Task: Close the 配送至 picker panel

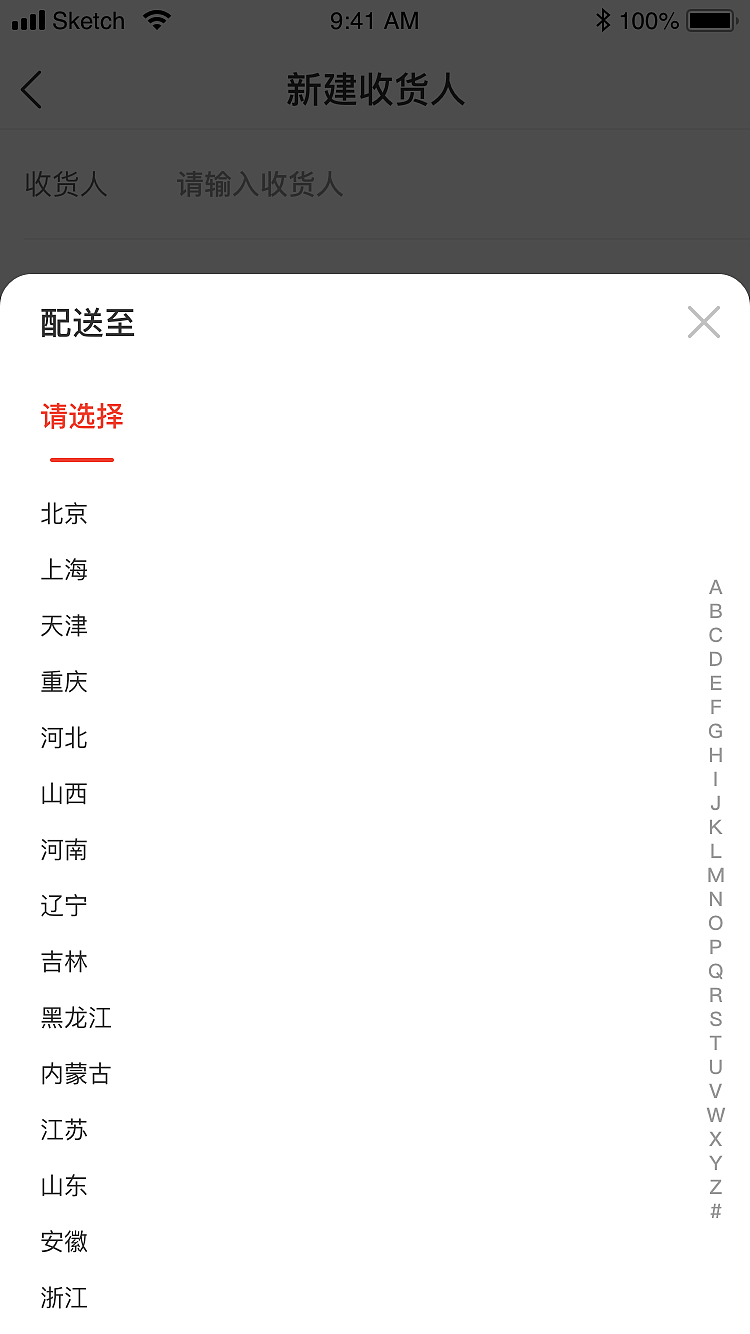Action: click(x=704, y=322)
